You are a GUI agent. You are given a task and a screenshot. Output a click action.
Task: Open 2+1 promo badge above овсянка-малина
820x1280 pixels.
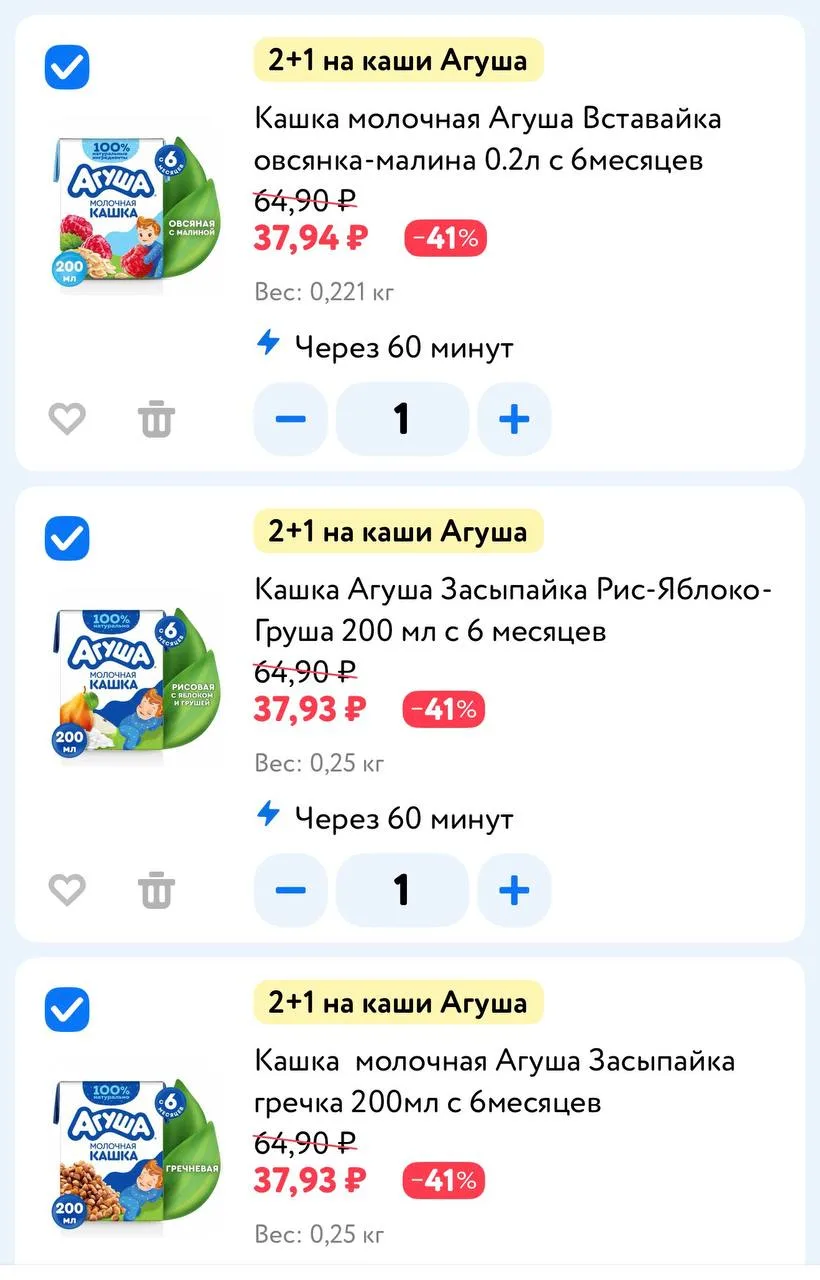tap(398, 60)
